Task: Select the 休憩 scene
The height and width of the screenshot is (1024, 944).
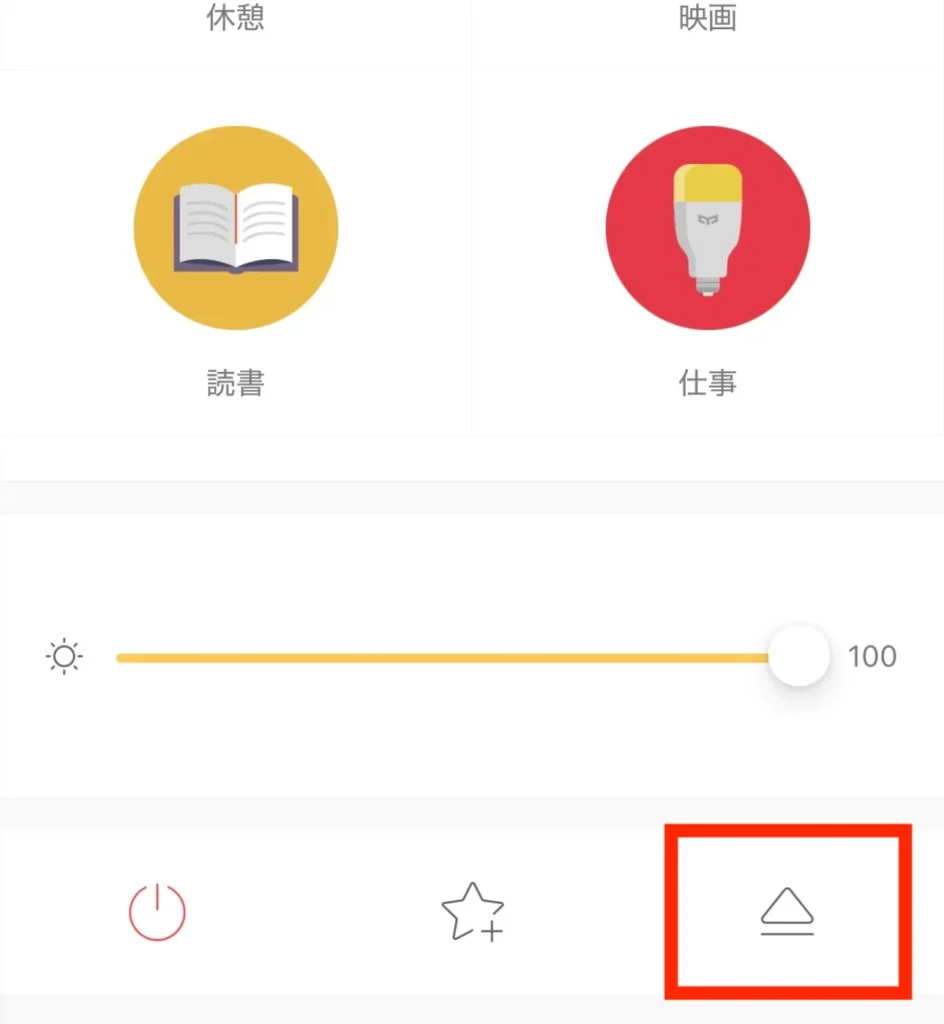Action: (236, 20)
